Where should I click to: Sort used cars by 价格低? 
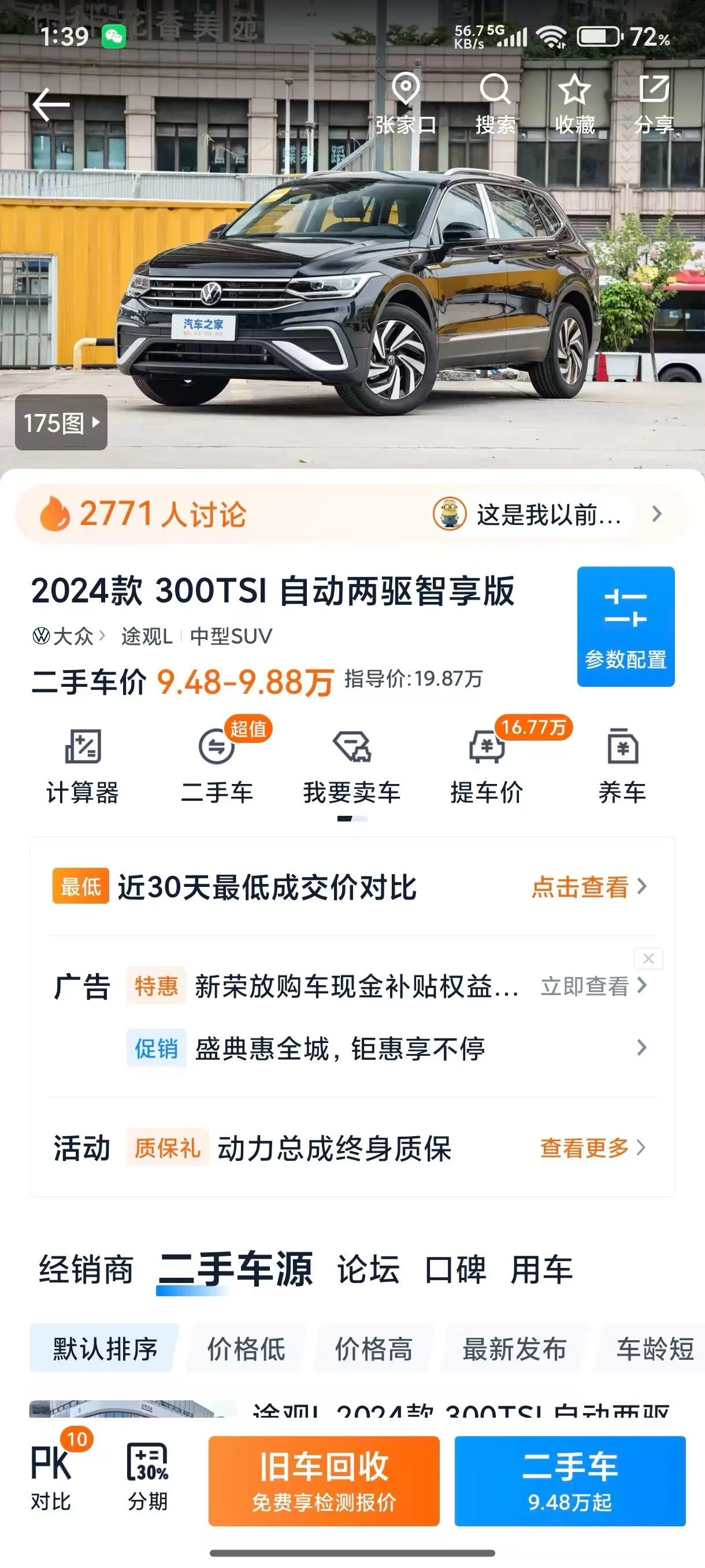click(246, 1349)
